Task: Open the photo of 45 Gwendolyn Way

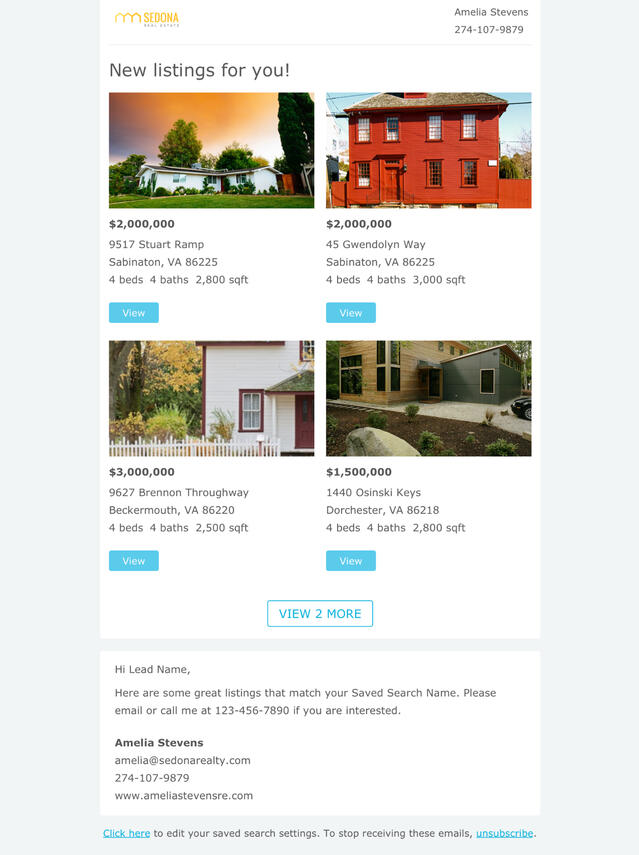Action: (428, 150)
